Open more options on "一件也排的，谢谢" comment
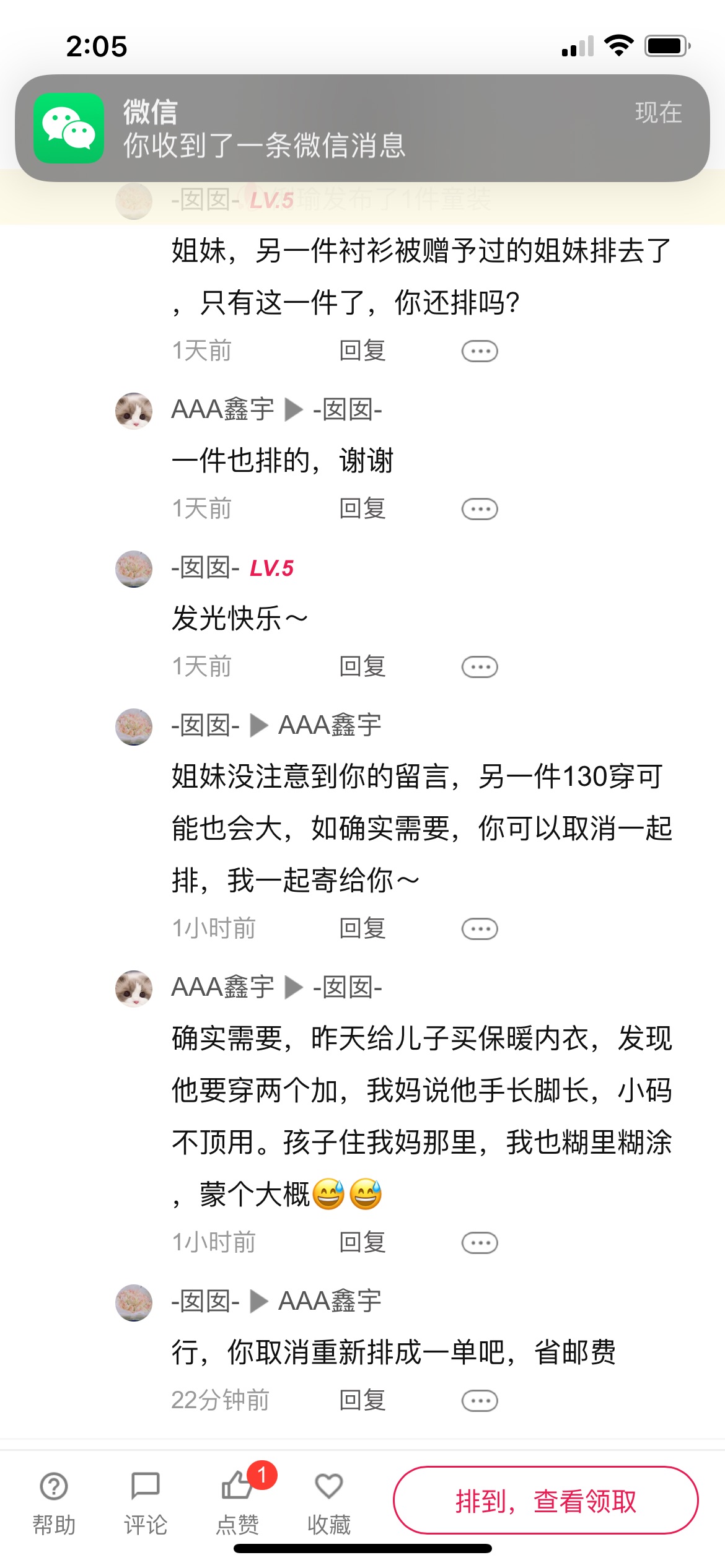This screenshot has height=1568, width=725. [x=480, y=509]
